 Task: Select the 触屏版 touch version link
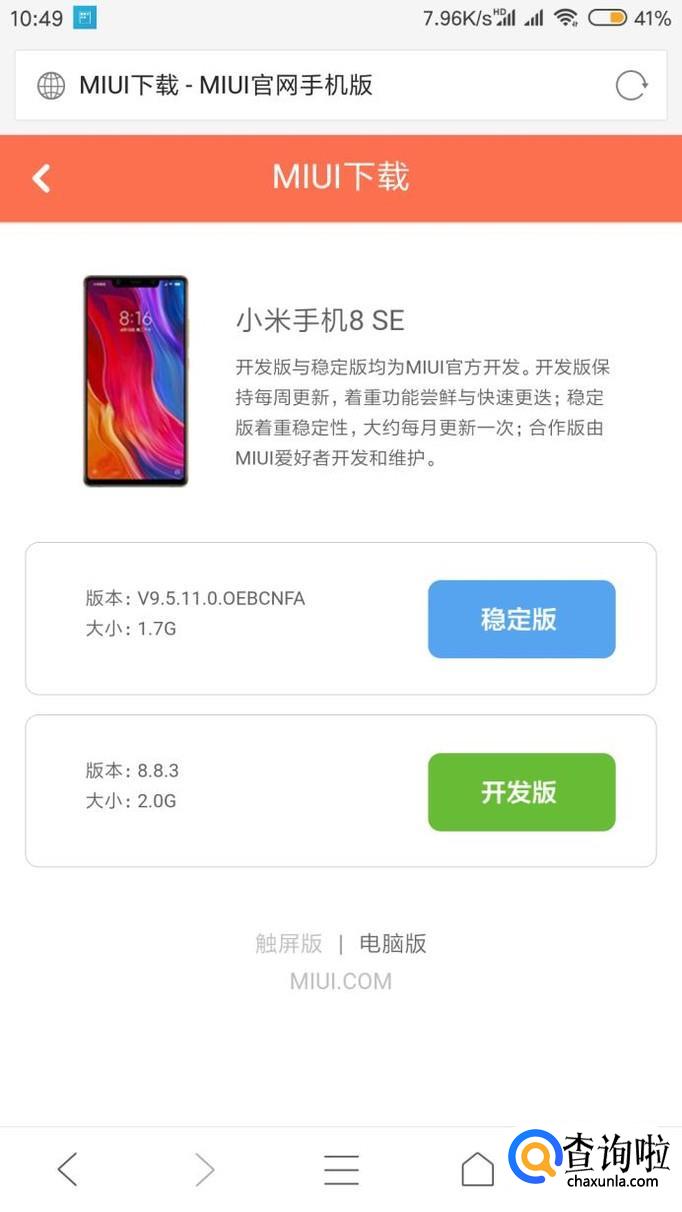coord(289,943)
